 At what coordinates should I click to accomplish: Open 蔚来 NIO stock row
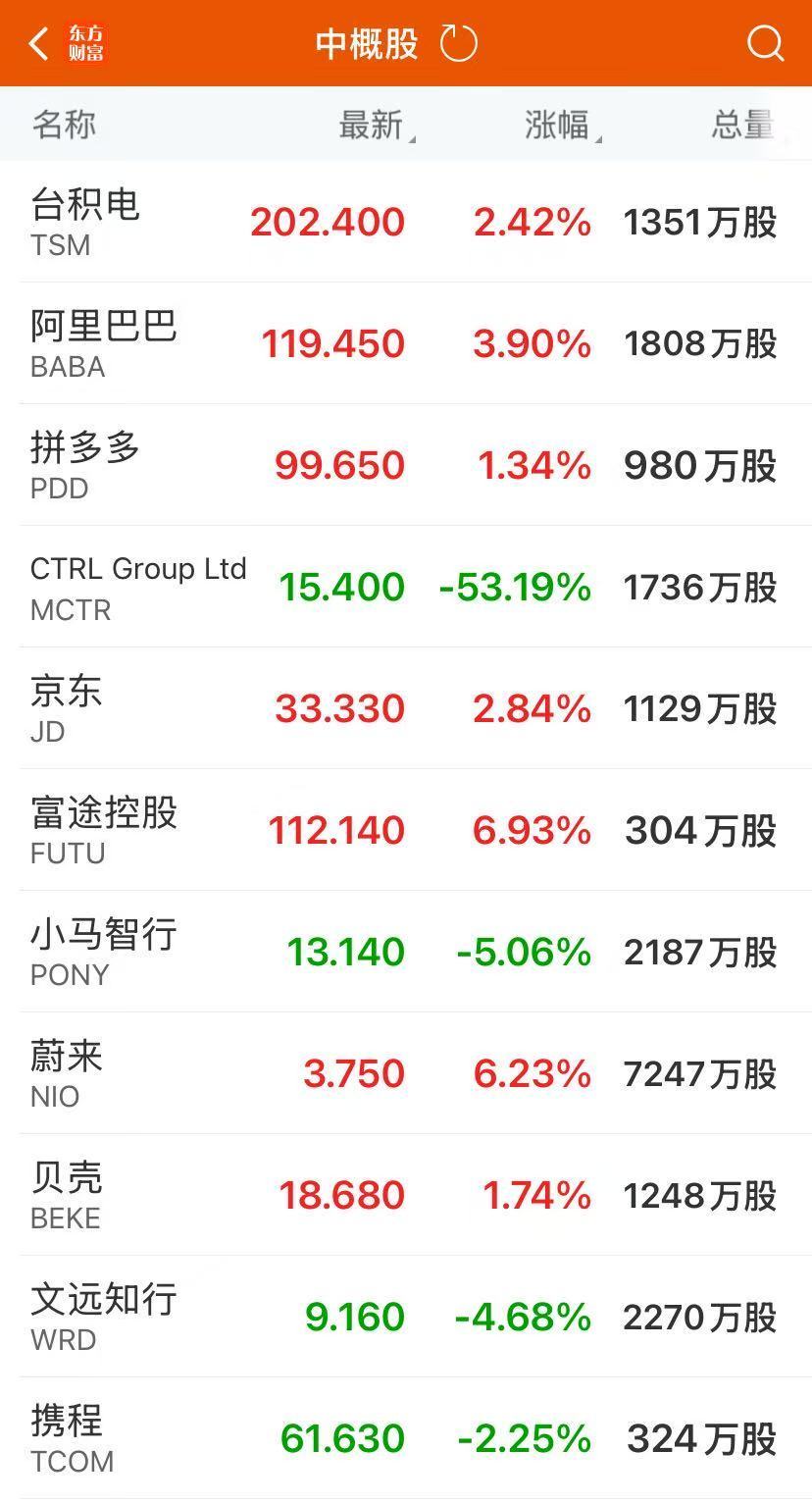[406, 1073]
